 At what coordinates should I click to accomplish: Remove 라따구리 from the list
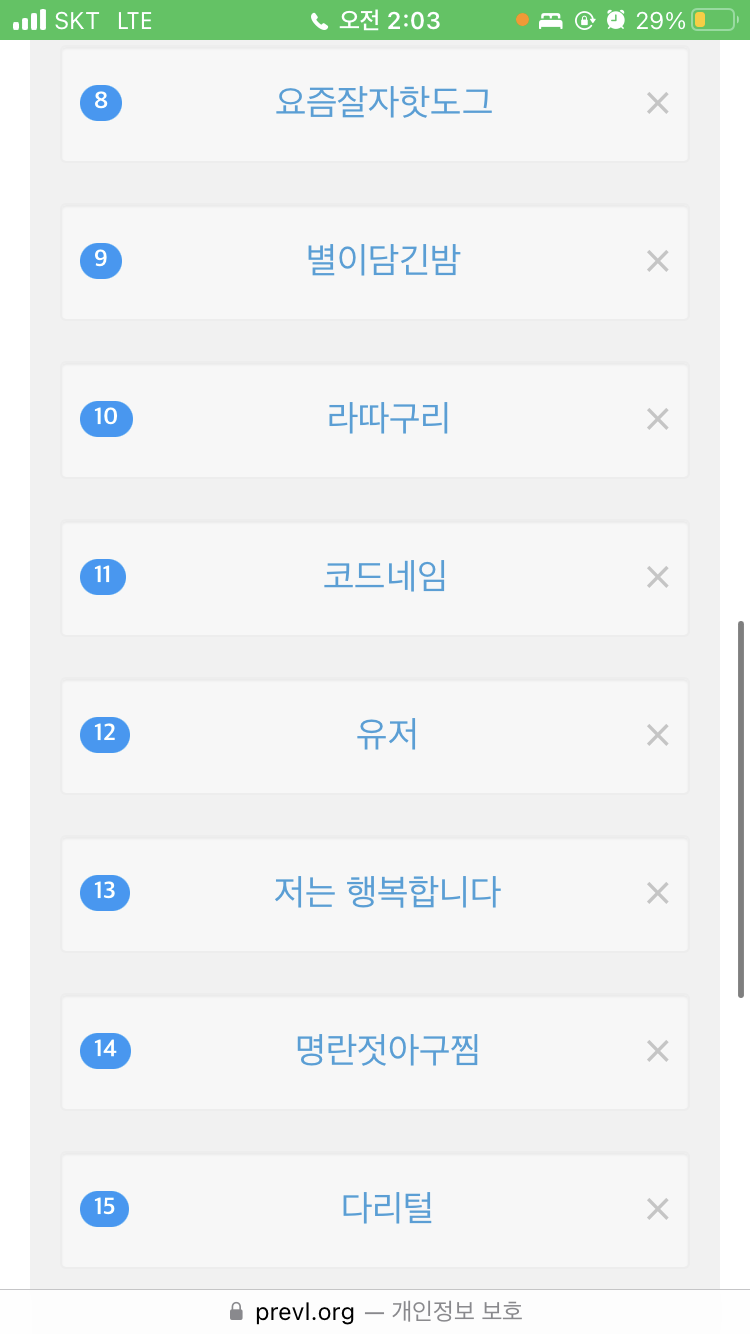click(657, 419)
